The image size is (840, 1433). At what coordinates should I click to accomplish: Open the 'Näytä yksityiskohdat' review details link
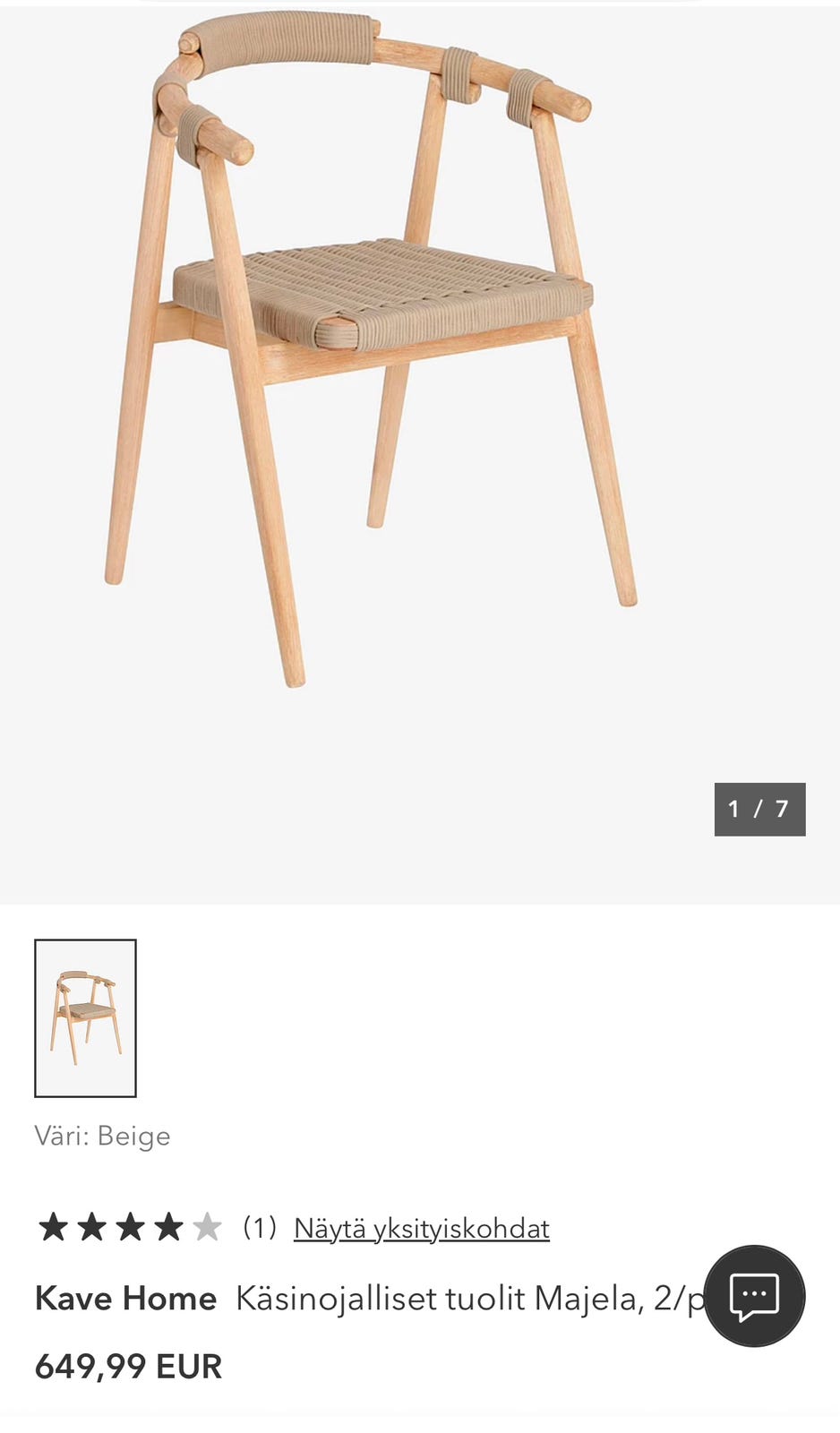421,1228
